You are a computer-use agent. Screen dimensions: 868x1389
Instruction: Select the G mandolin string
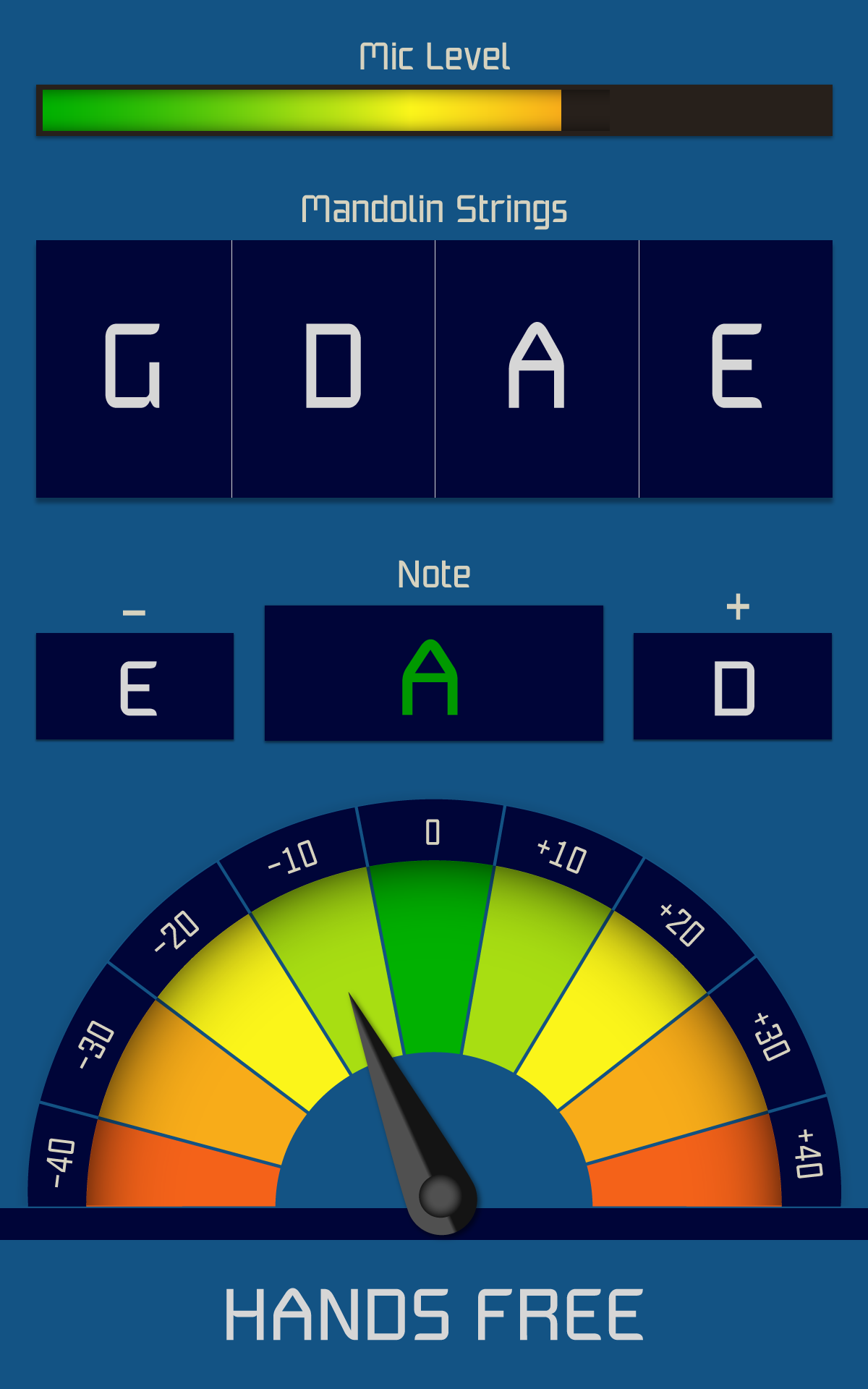[134, 368]
